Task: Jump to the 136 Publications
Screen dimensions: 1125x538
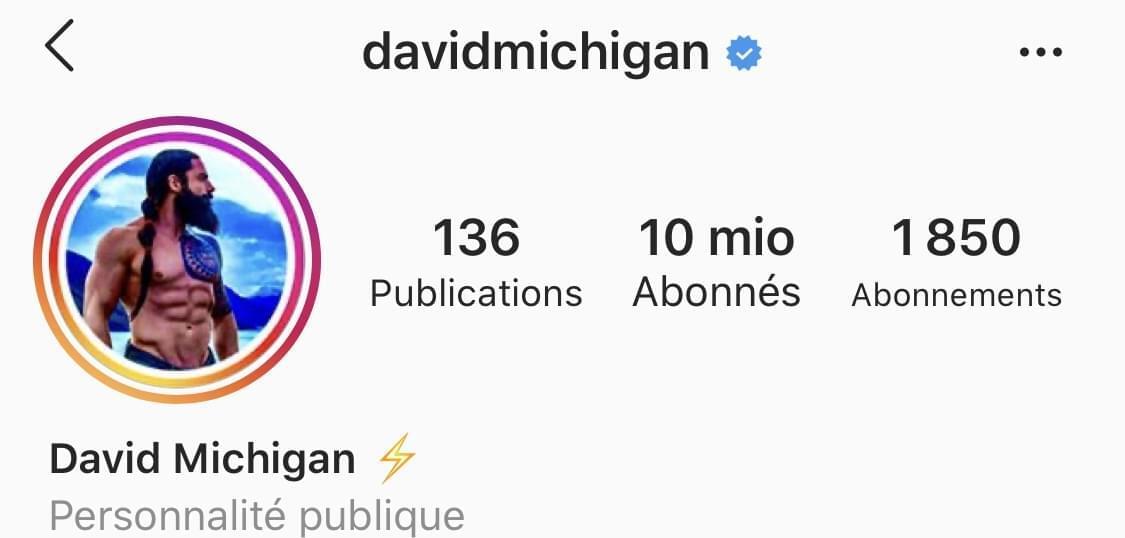Action: [476, 264]
